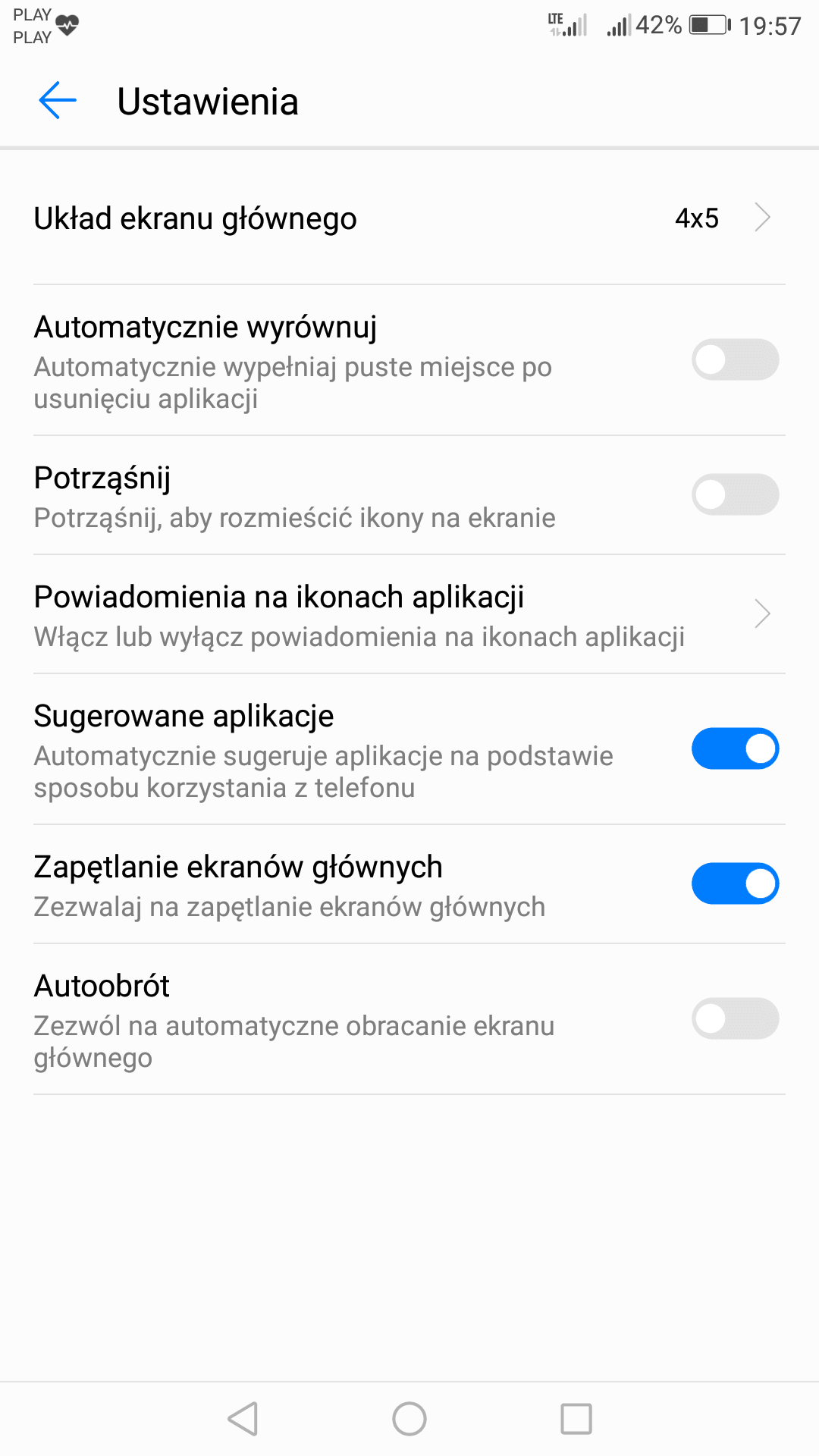Turn on the Potrząśnij toggle
The width and height of the screenshot is (819, 1456).
pos(735,494)
